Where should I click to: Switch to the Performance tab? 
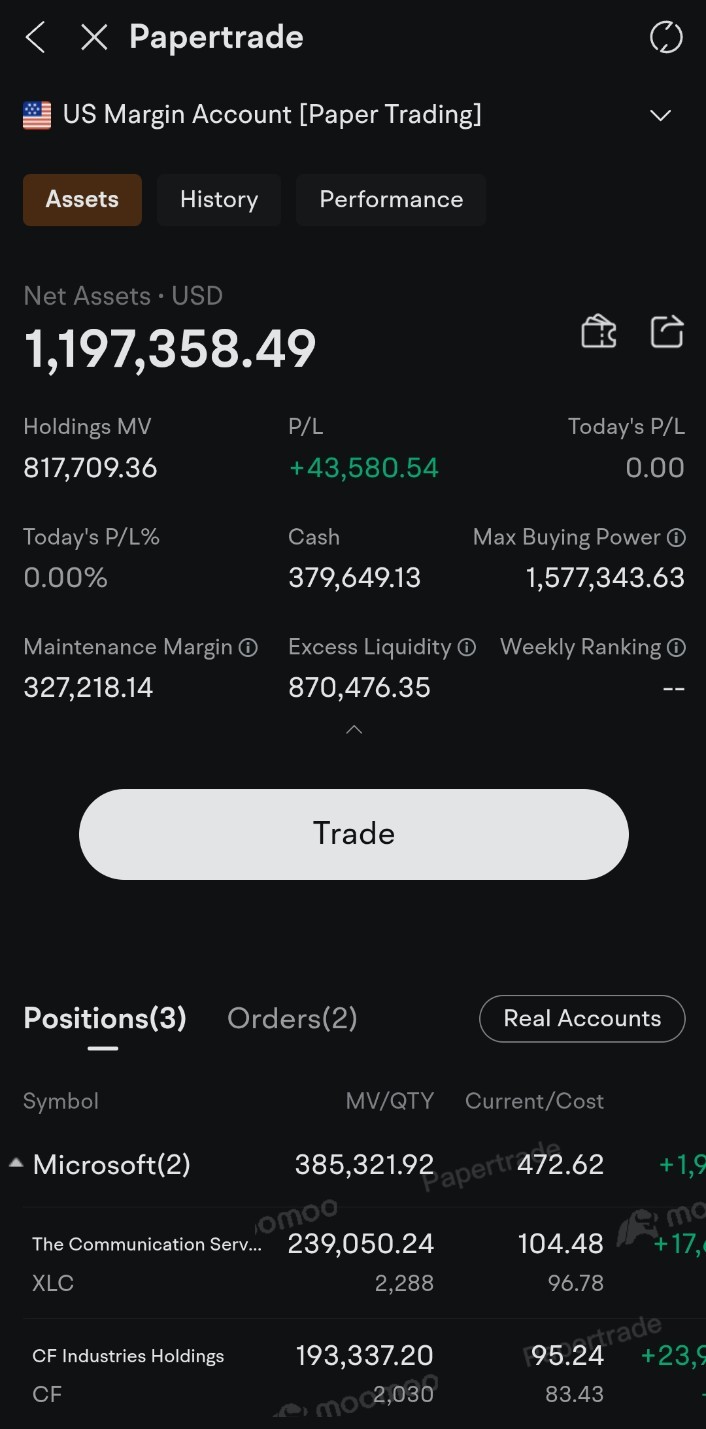coord(391,199)
